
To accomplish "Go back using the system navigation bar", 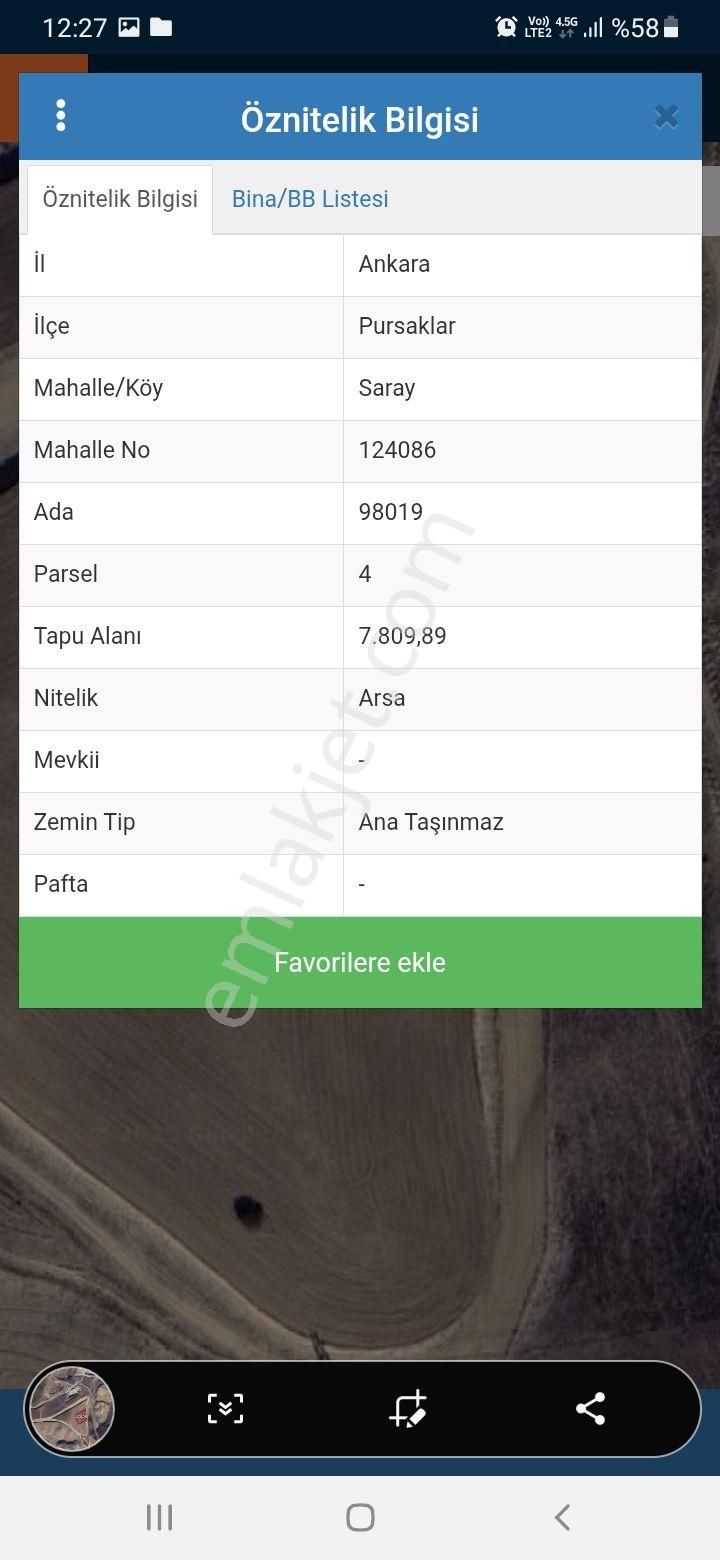I will click(562, 1517).
